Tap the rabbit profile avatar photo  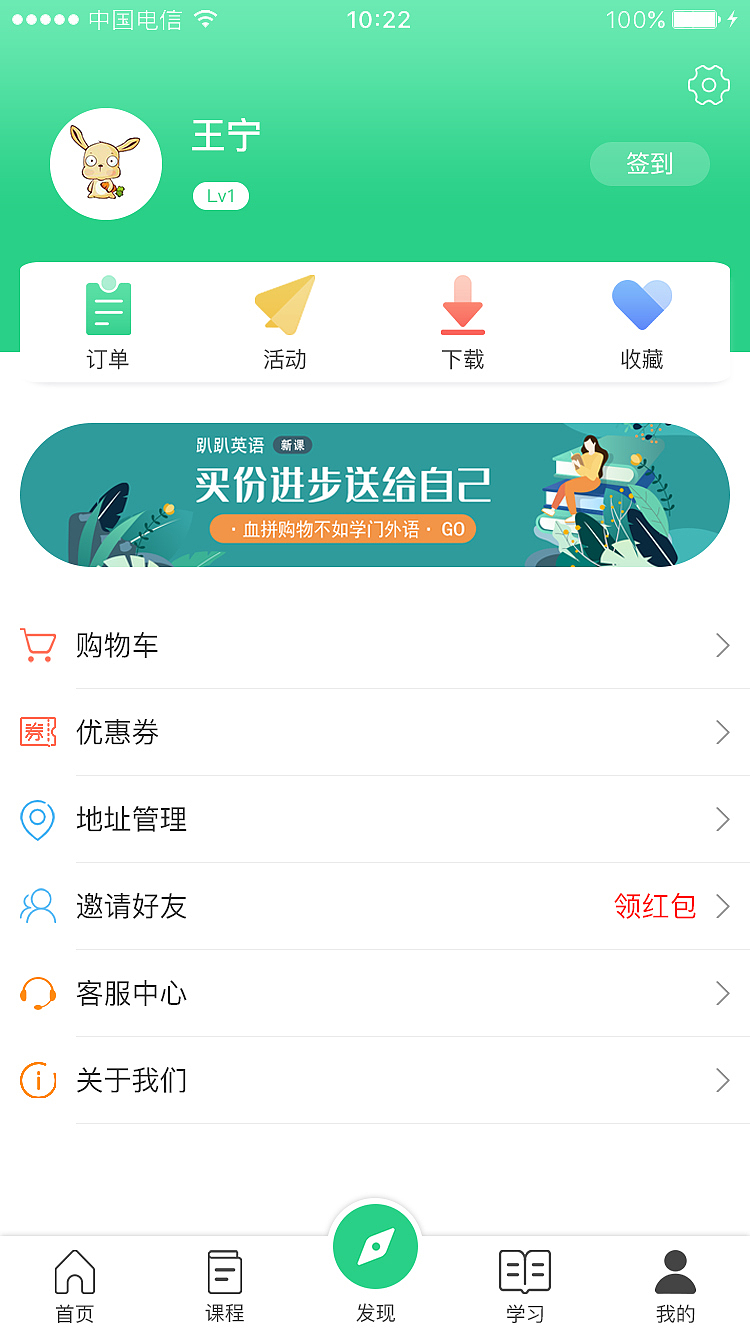point(106,163)
